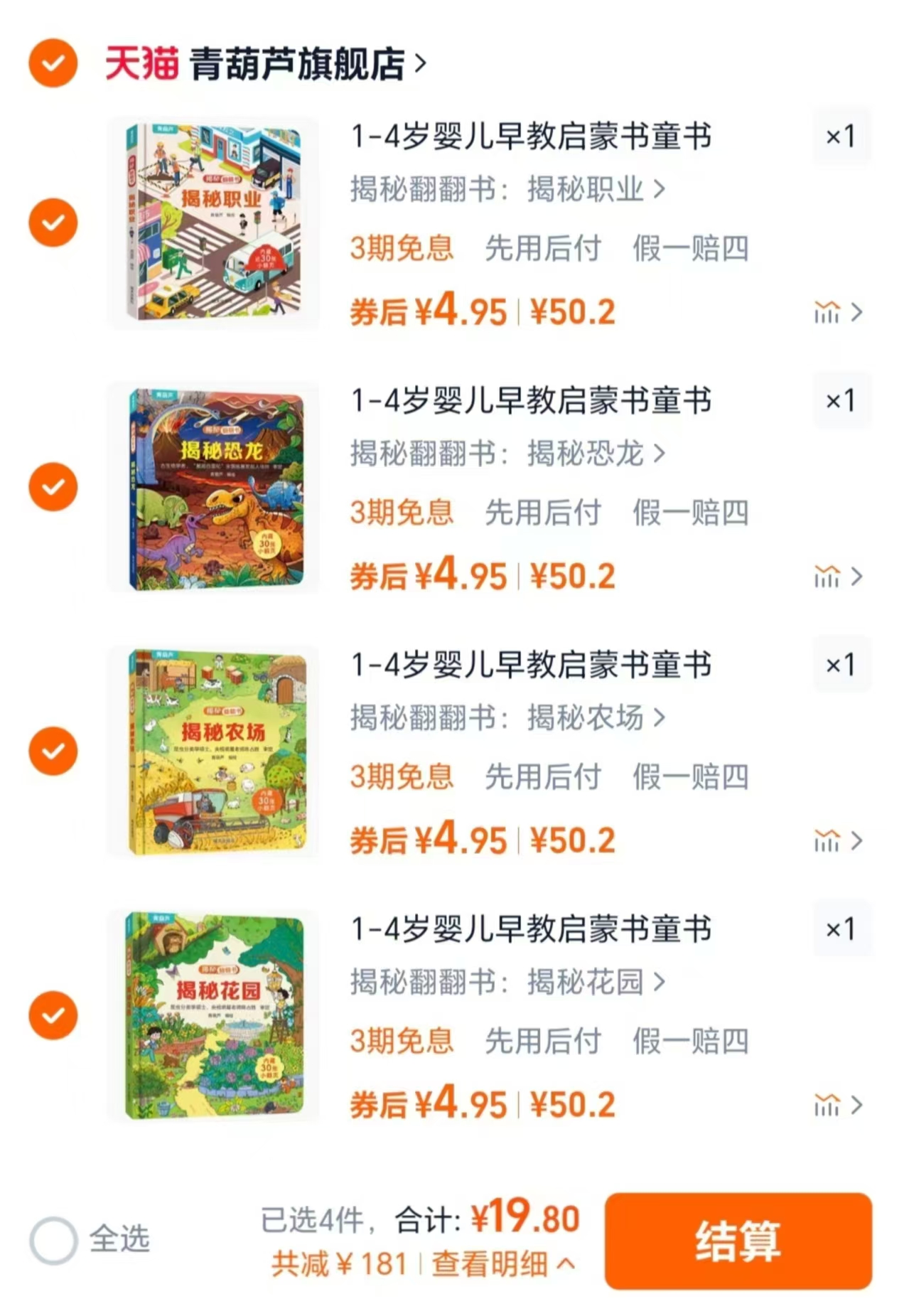Screen dimensions: 909x1316
Task: Open SKU options for 揭秘恐龙
Action: pos(507,456)
